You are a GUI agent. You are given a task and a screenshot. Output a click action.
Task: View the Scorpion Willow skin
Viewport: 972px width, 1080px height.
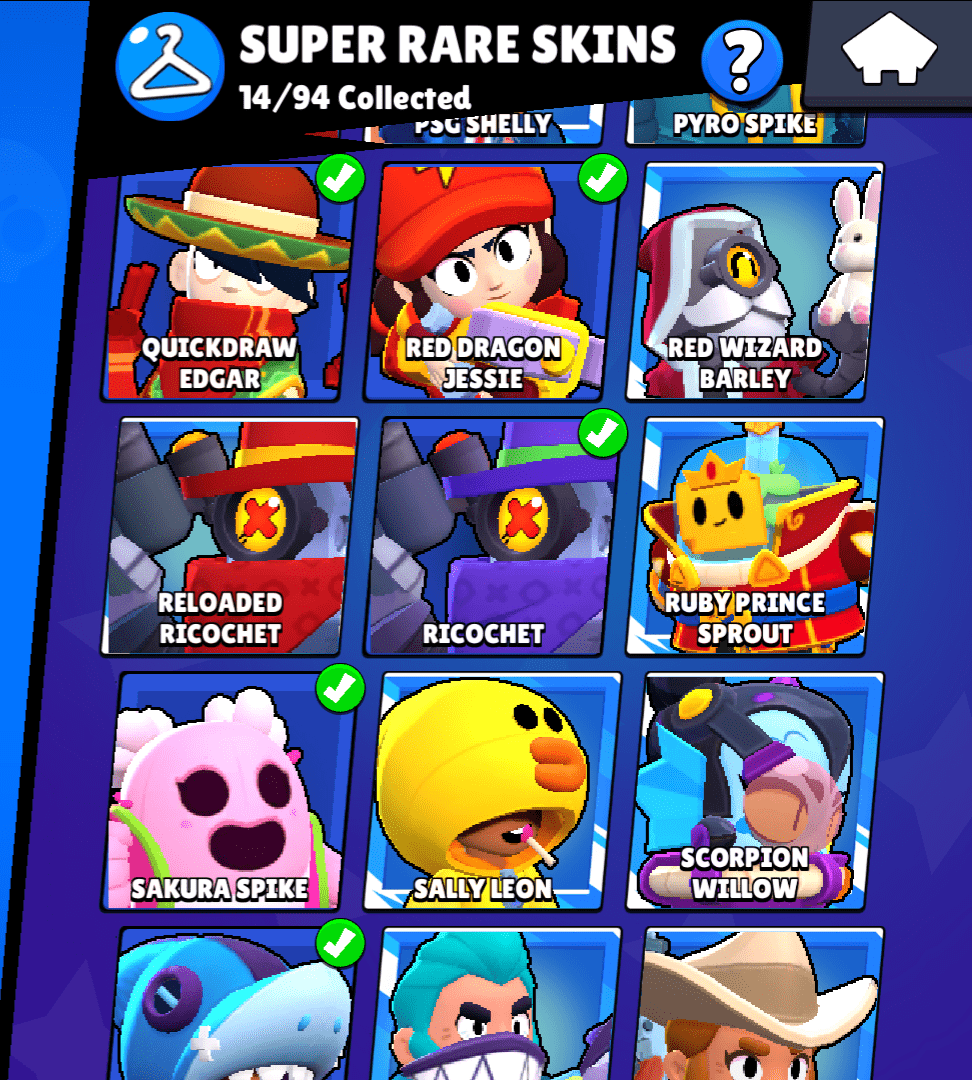[756, 792]
